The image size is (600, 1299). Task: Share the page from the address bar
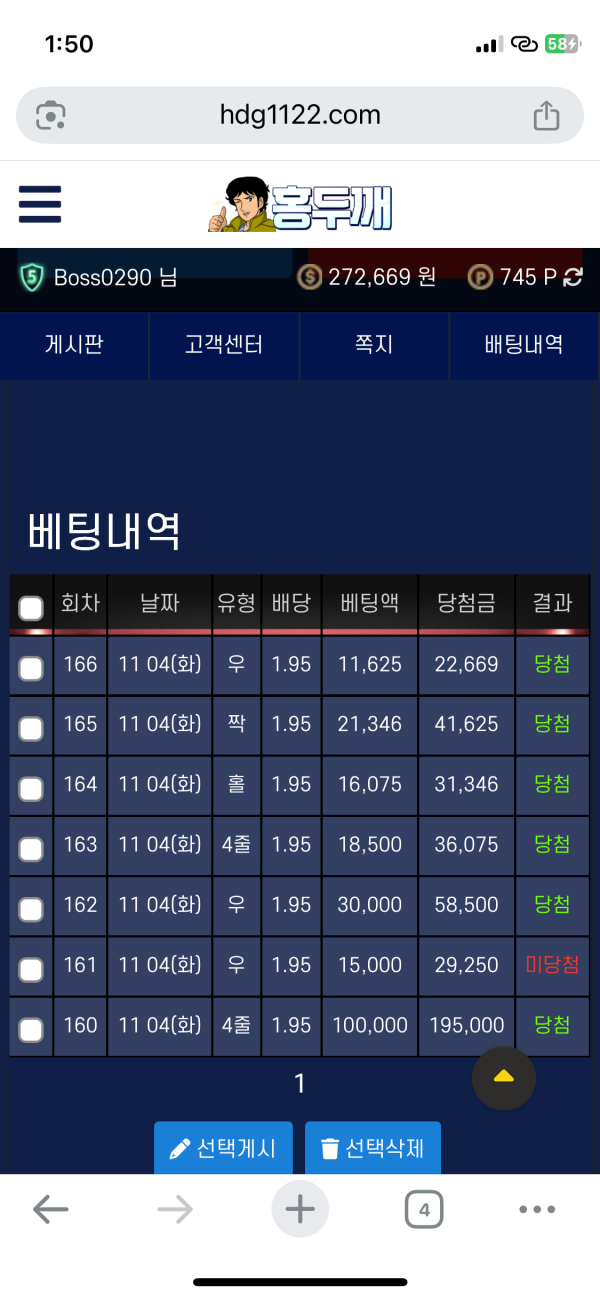coord(546,115)
